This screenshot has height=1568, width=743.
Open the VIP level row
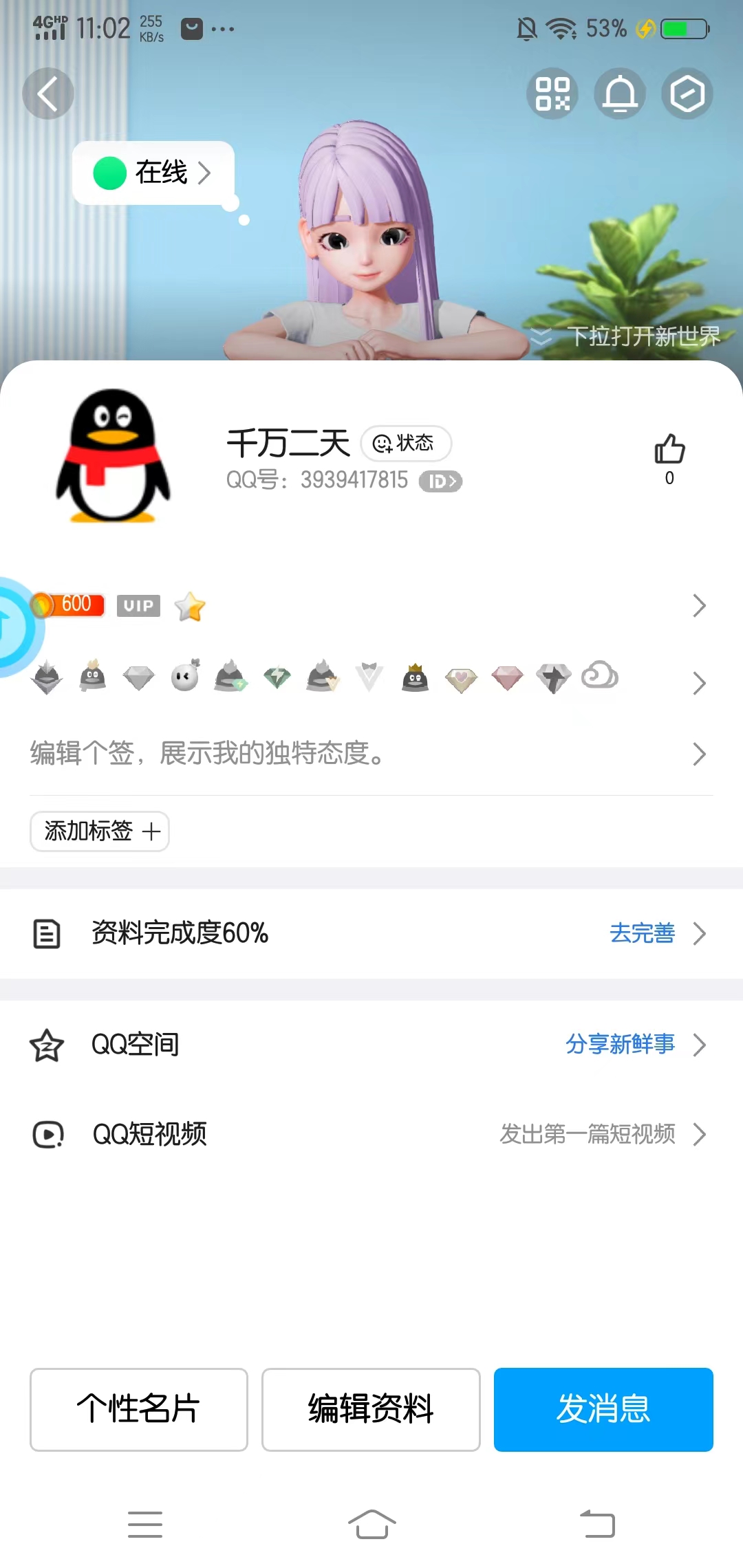click(371, 606)
